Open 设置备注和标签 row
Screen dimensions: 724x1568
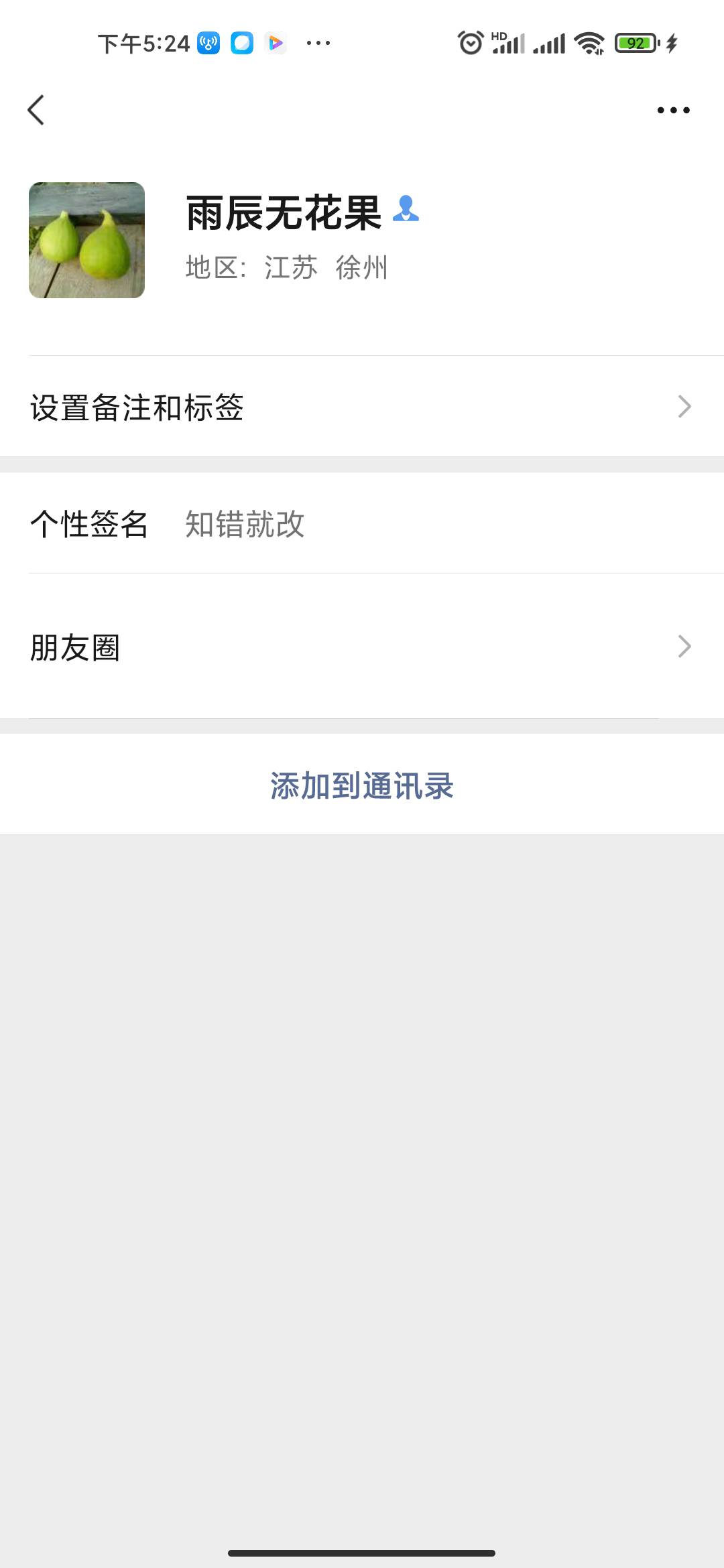362,407
